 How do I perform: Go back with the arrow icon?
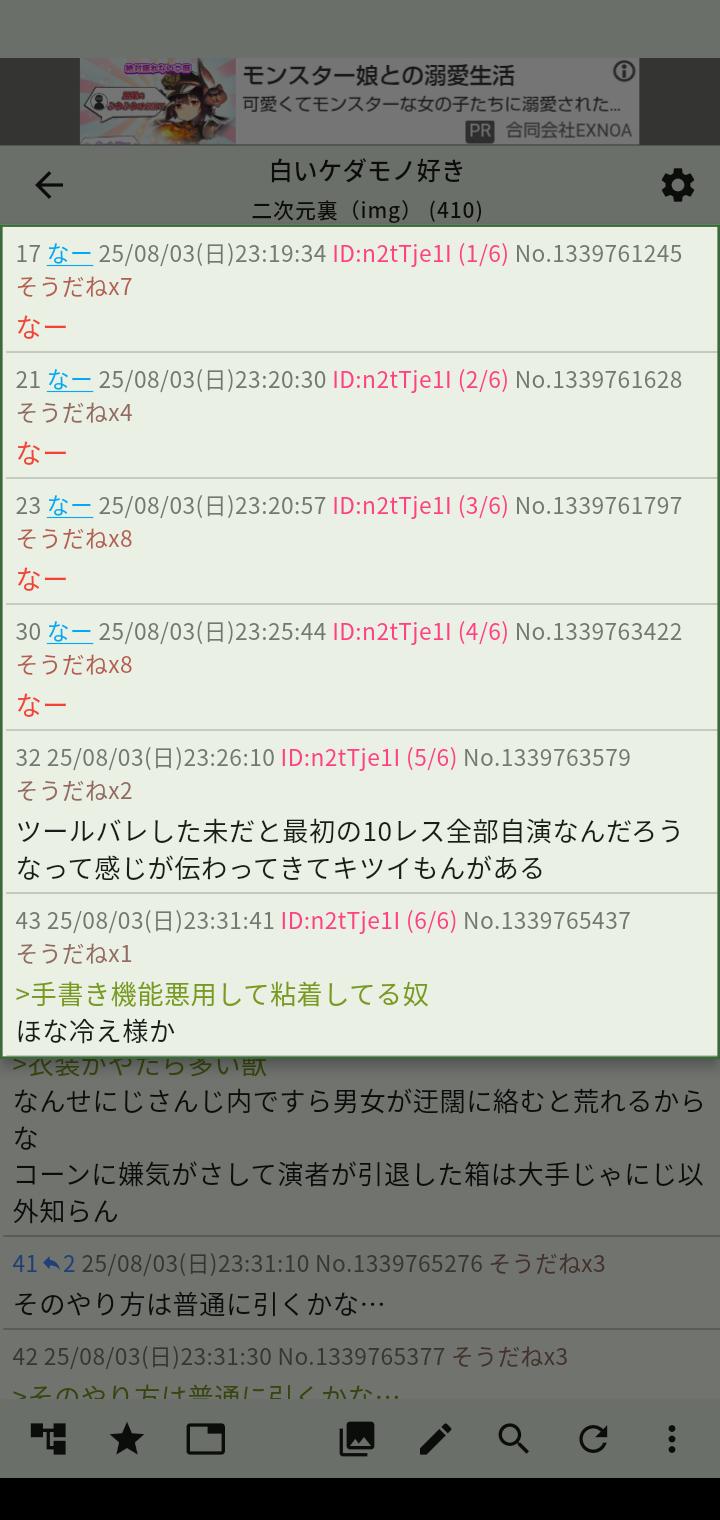point(49,185)
